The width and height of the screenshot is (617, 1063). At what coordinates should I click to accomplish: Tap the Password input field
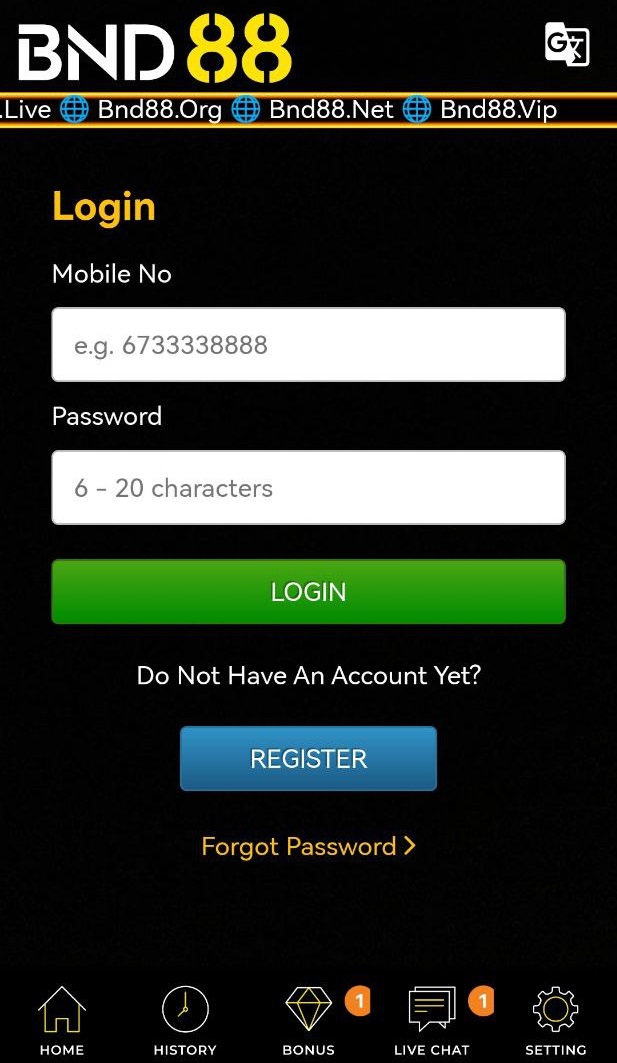[308, 487]
